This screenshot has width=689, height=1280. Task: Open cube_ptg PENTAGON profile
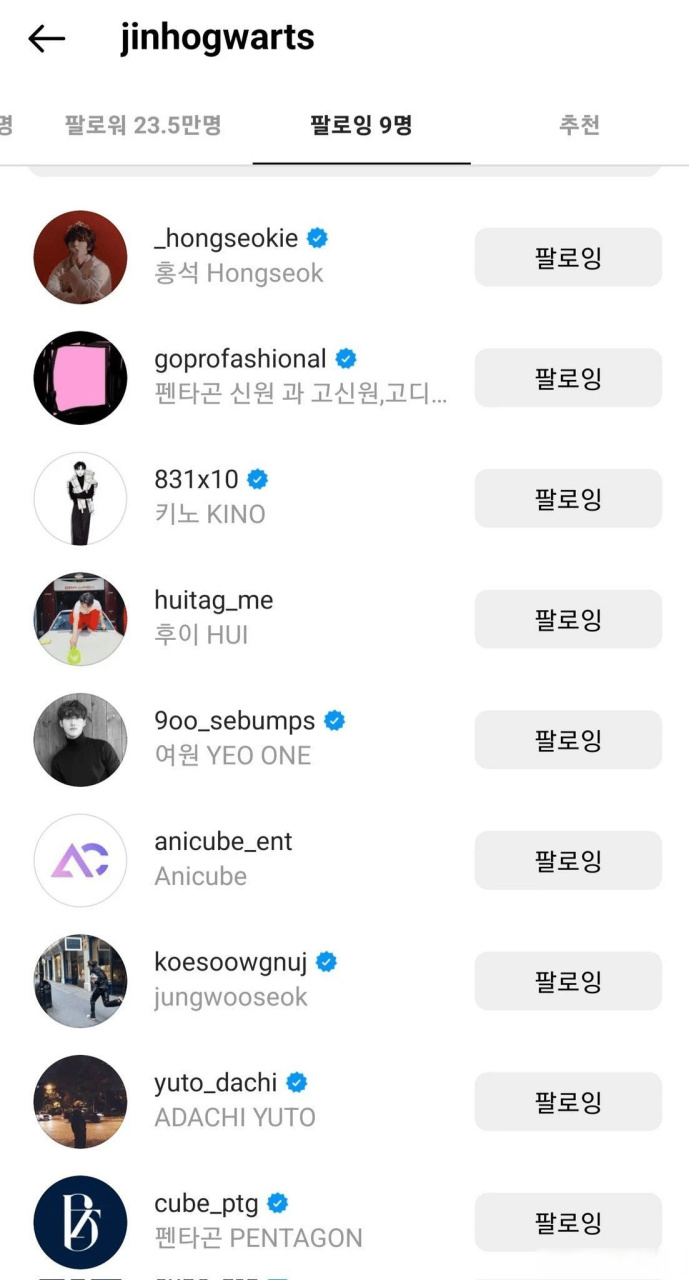(206, 1203)
